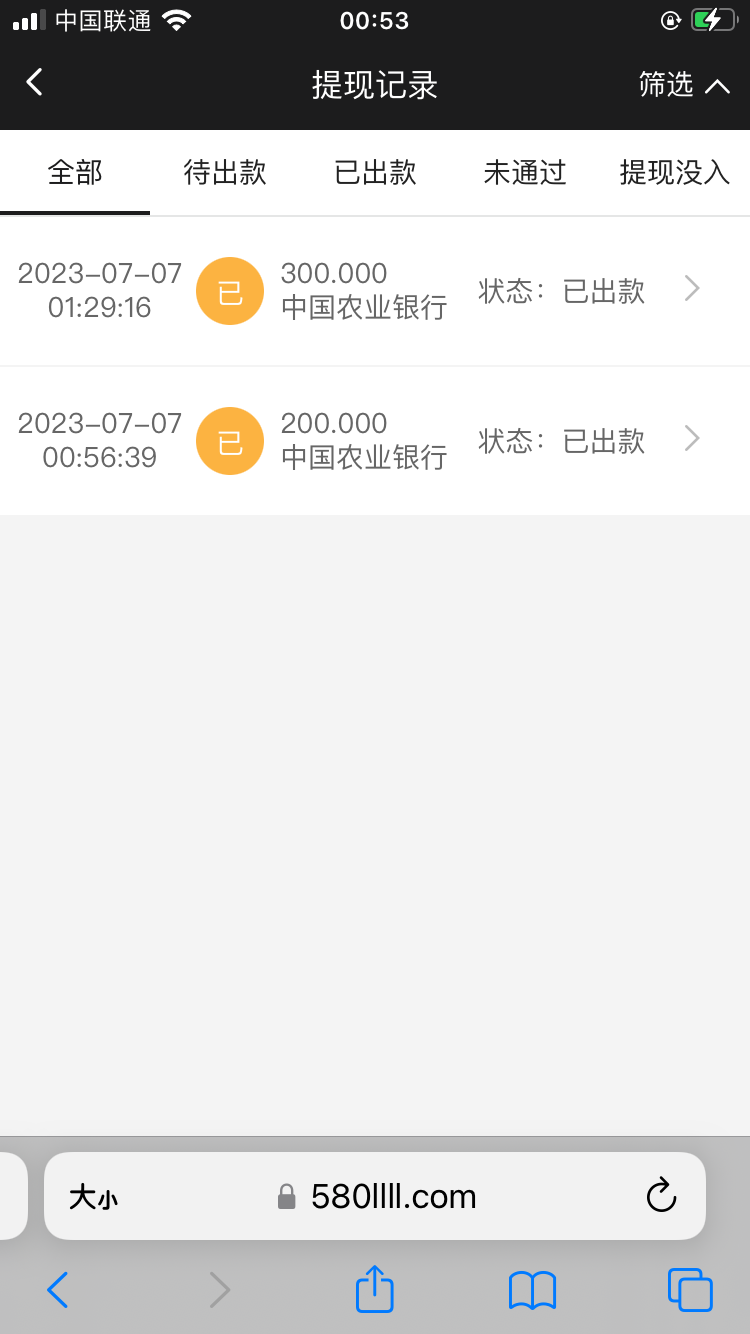Viewport: 750px width, 1334px height.
Task: Open the 200.000 withdrawal record
Action: (x=375, y=441)
